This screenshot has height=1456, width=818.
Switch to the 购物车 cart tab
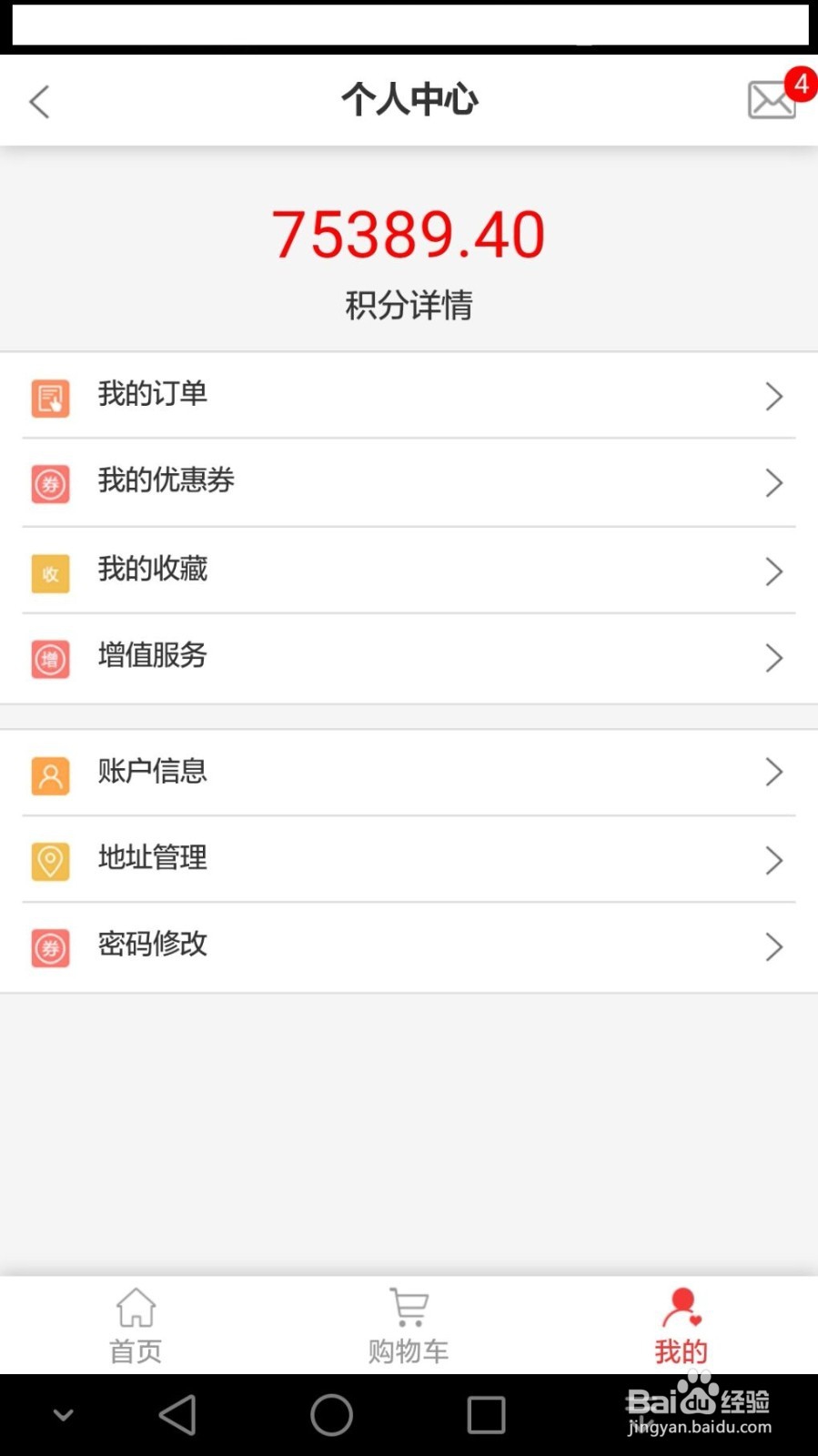coord(409,1326)
